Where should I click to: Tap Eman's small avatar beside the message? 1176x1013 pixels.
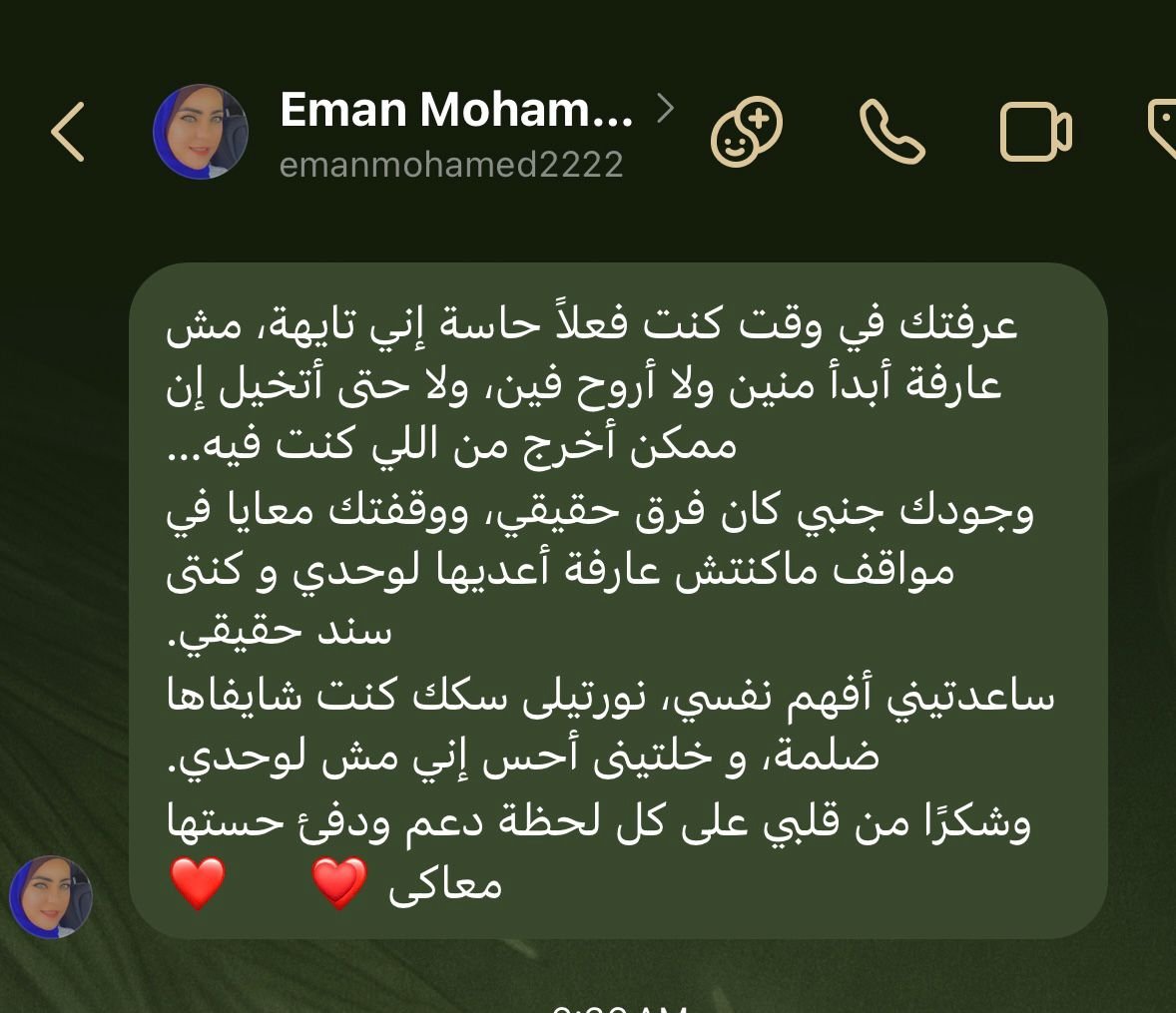click(51, 897)
